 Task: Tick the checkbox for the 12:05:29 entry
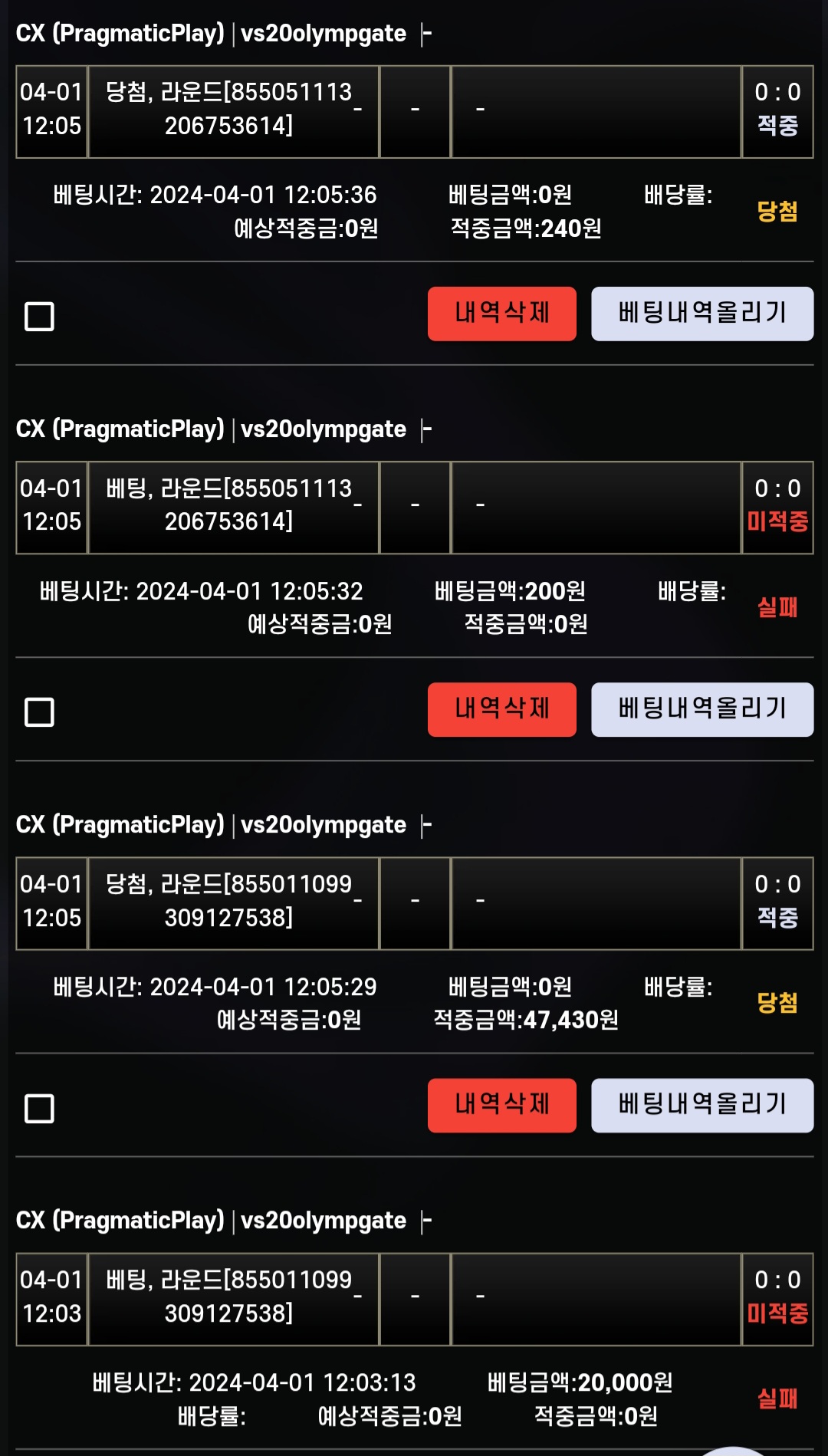click(39, 1108)
